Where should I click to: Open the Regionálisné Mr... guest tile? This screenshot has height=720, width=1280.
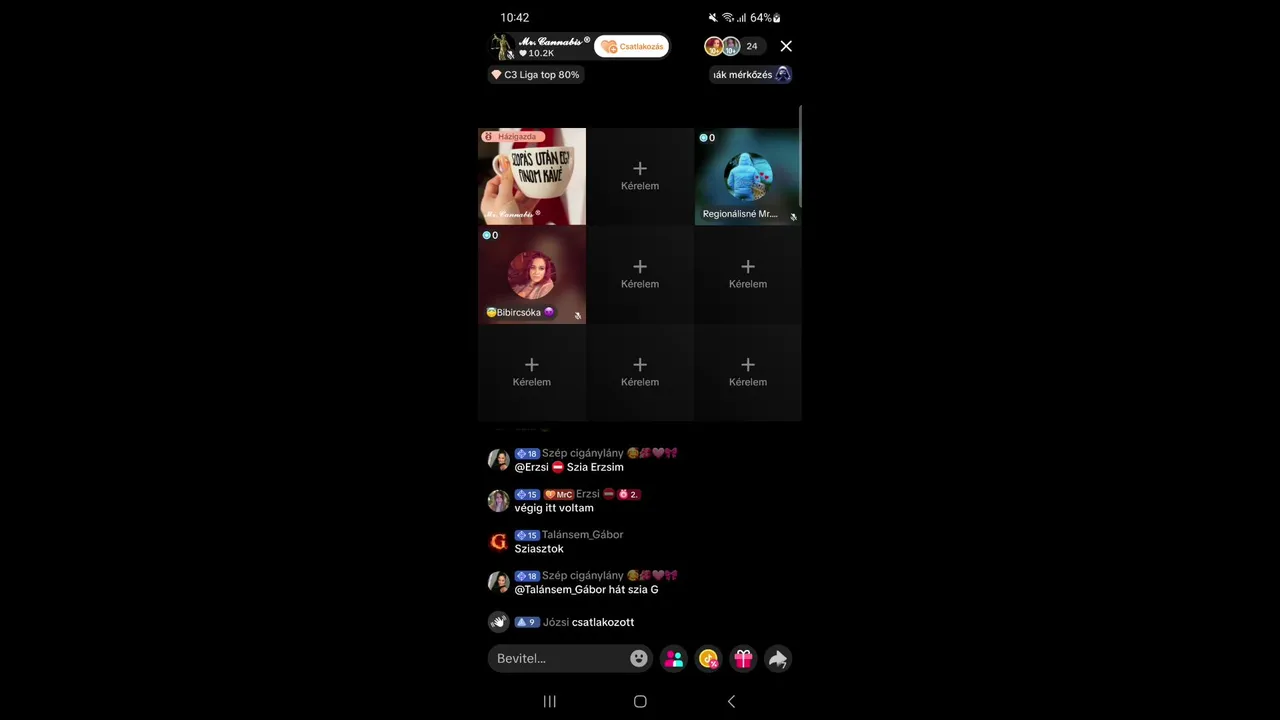(748, 177)
